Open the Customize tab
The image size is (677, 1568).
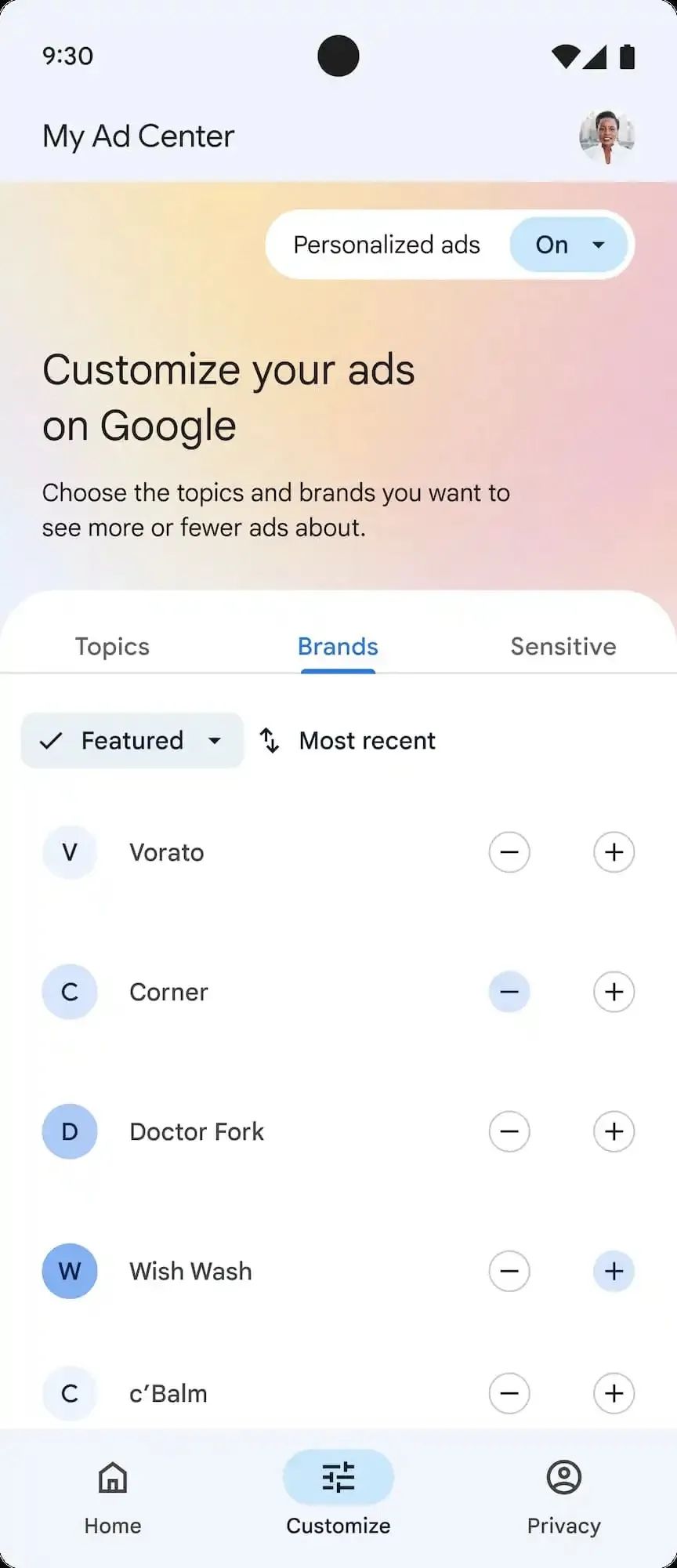pos(338,1495)
